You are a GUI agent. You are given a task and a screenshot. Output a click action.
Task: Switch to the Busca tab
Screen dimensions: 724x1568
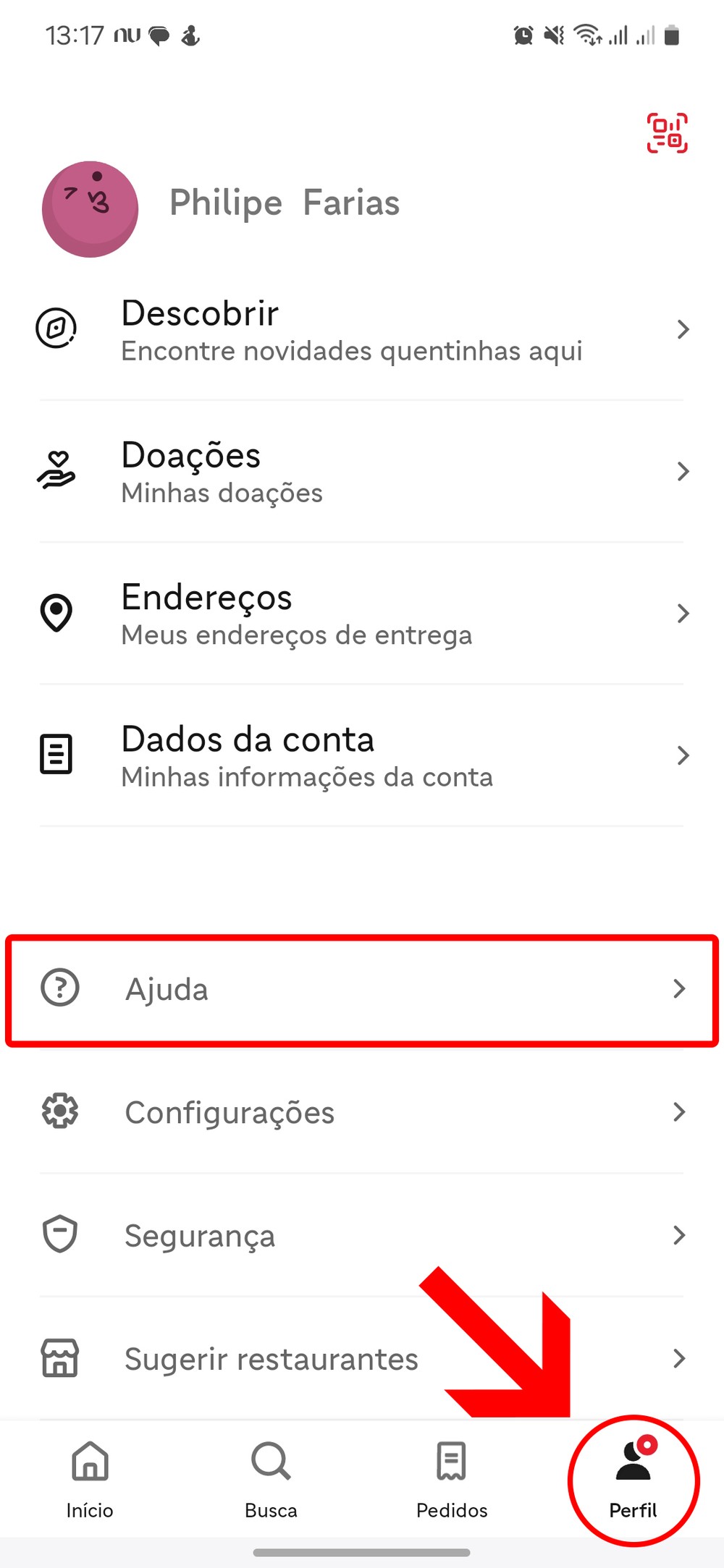coord(271,1480)
